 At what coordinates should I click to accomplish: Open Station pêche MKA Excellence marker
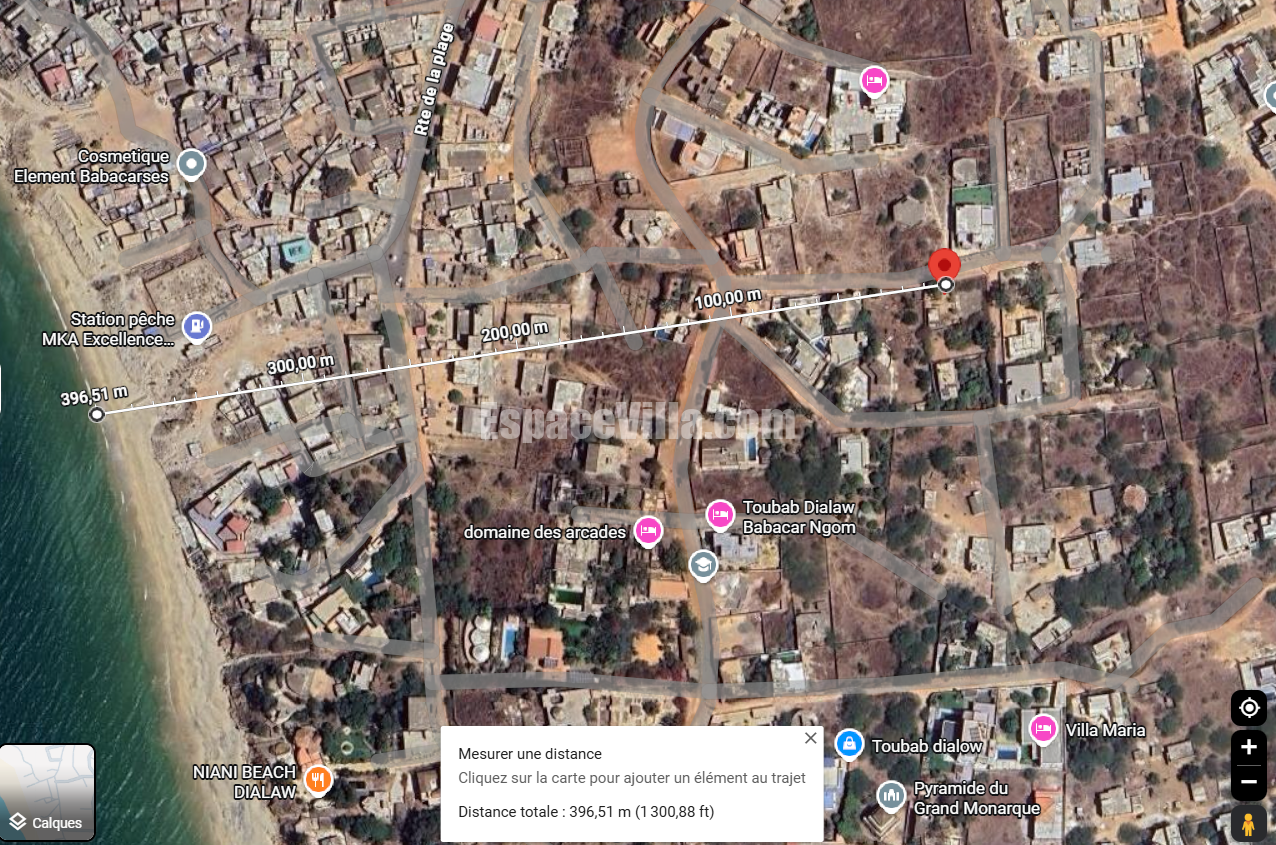[x=198, y=325]
